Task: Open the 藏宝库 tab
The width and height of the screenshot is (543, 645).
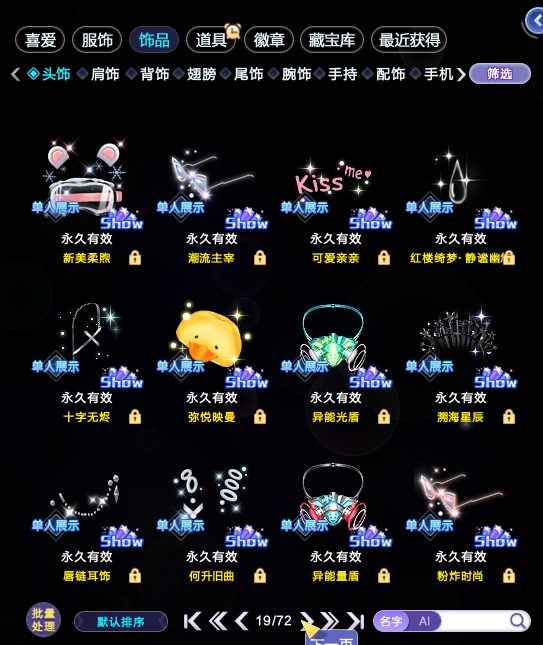Action: [x=332, y=40]
